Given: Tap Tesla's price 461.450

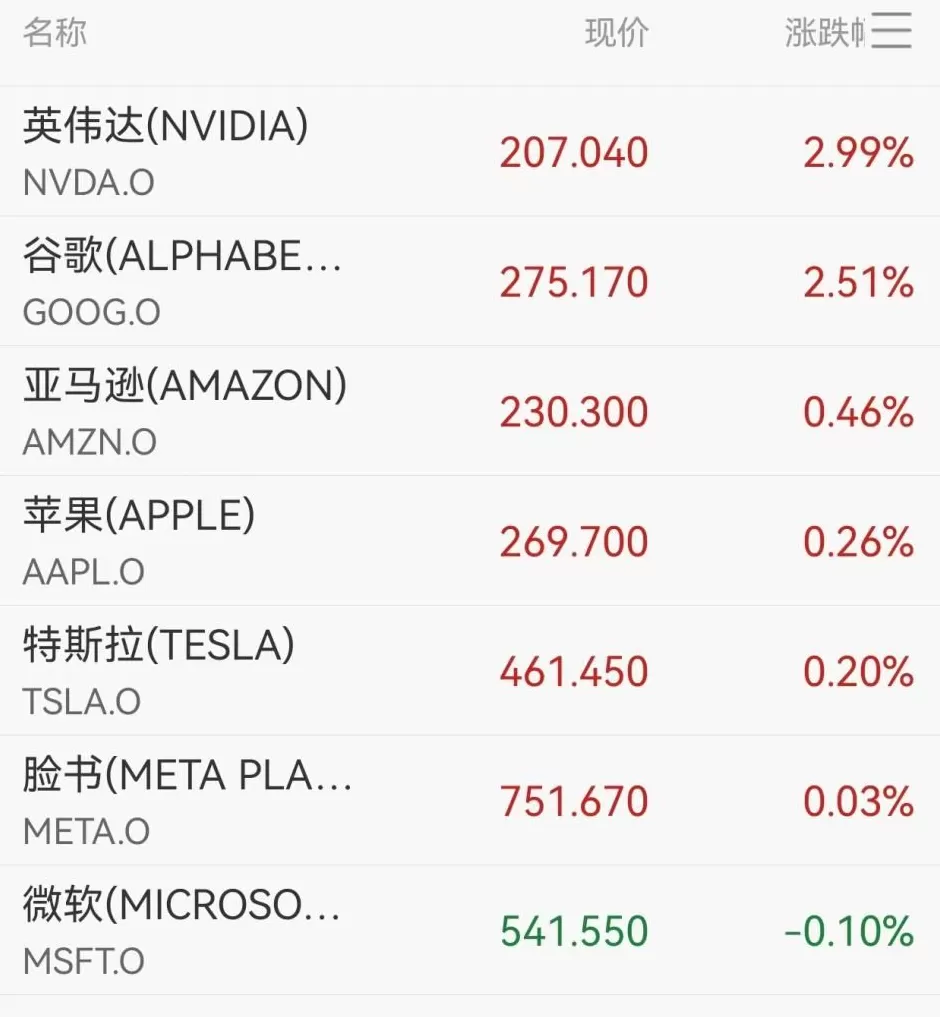Looking at the screenshot, I should (574, 672).
